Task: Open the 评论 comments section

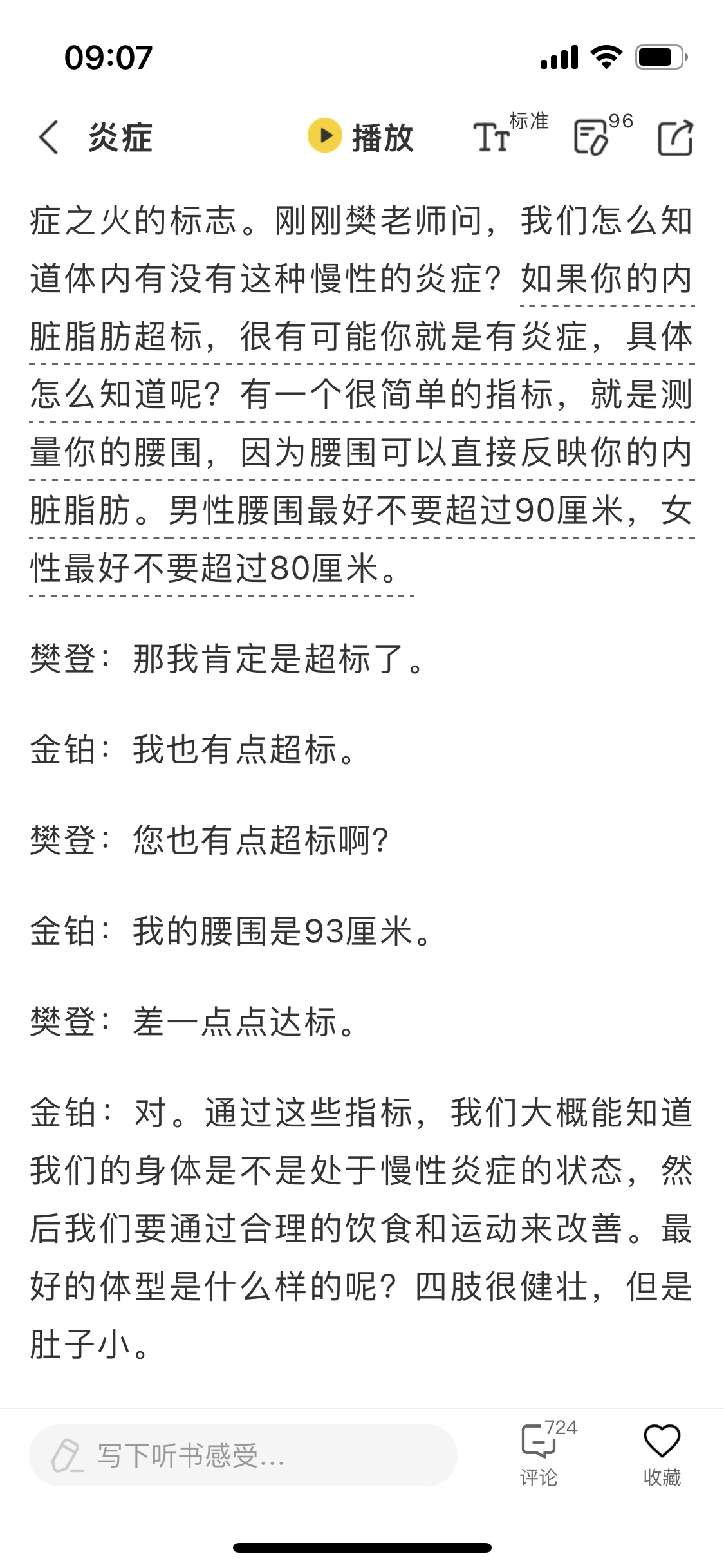Action: [x=545, y=1453]
